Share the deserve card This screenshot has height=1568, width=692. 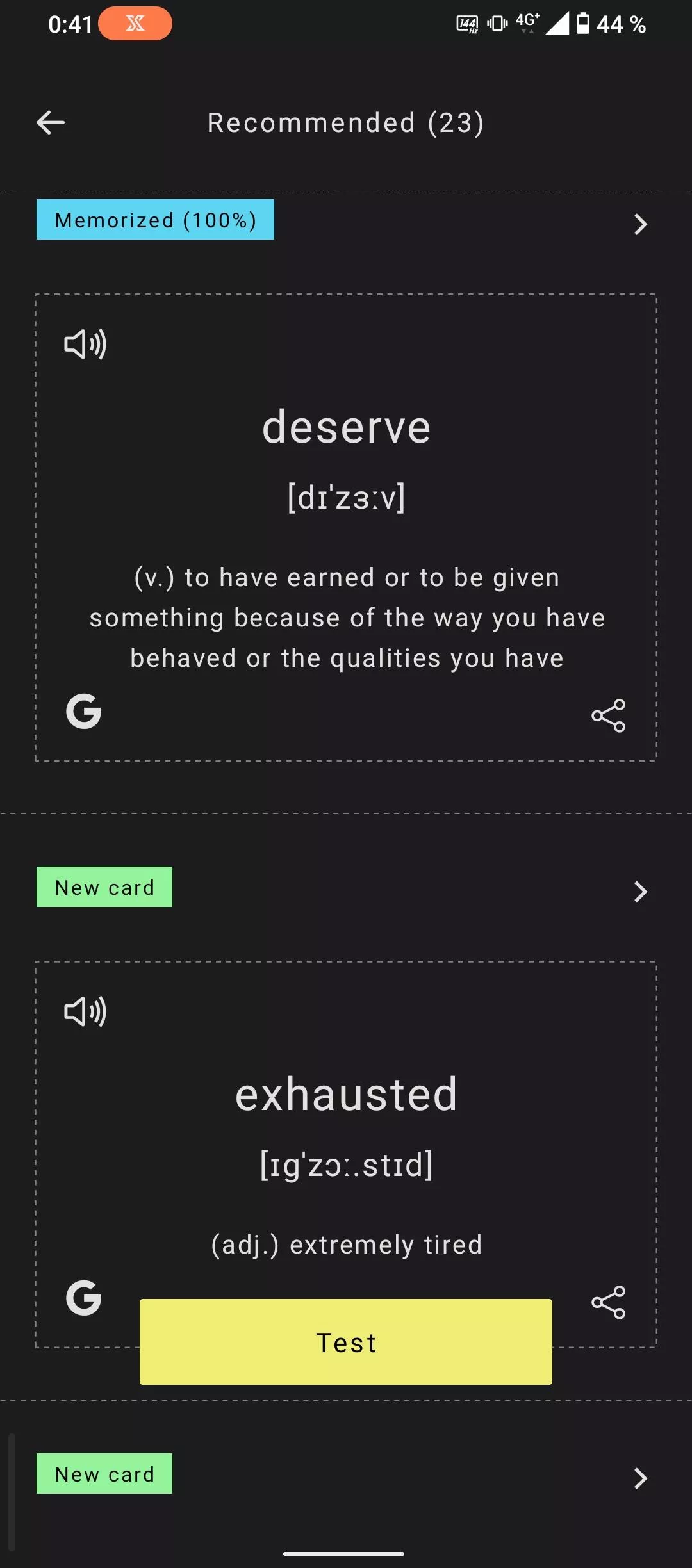[x=608, y=715]
